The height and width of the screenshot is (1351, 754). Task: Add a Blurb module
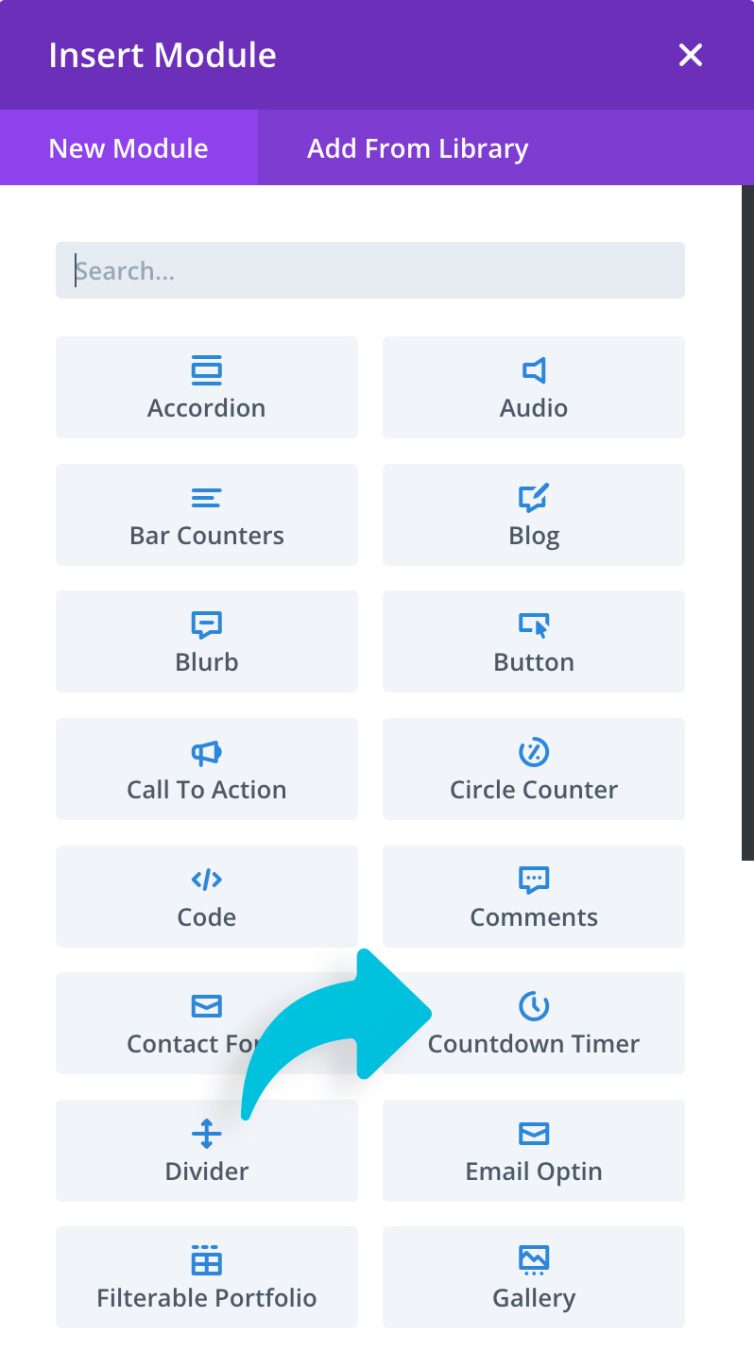pos(206,641)
